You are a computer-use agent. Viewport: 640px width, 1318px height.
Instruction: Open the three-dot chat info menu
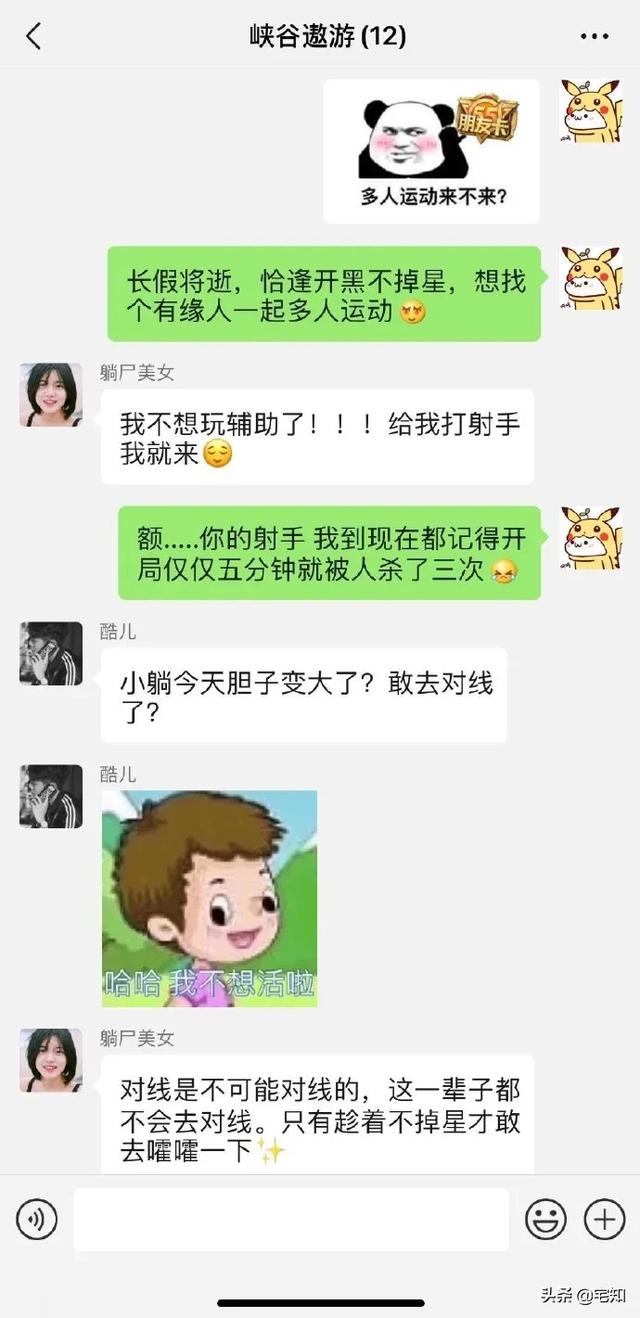coord(594,37)
